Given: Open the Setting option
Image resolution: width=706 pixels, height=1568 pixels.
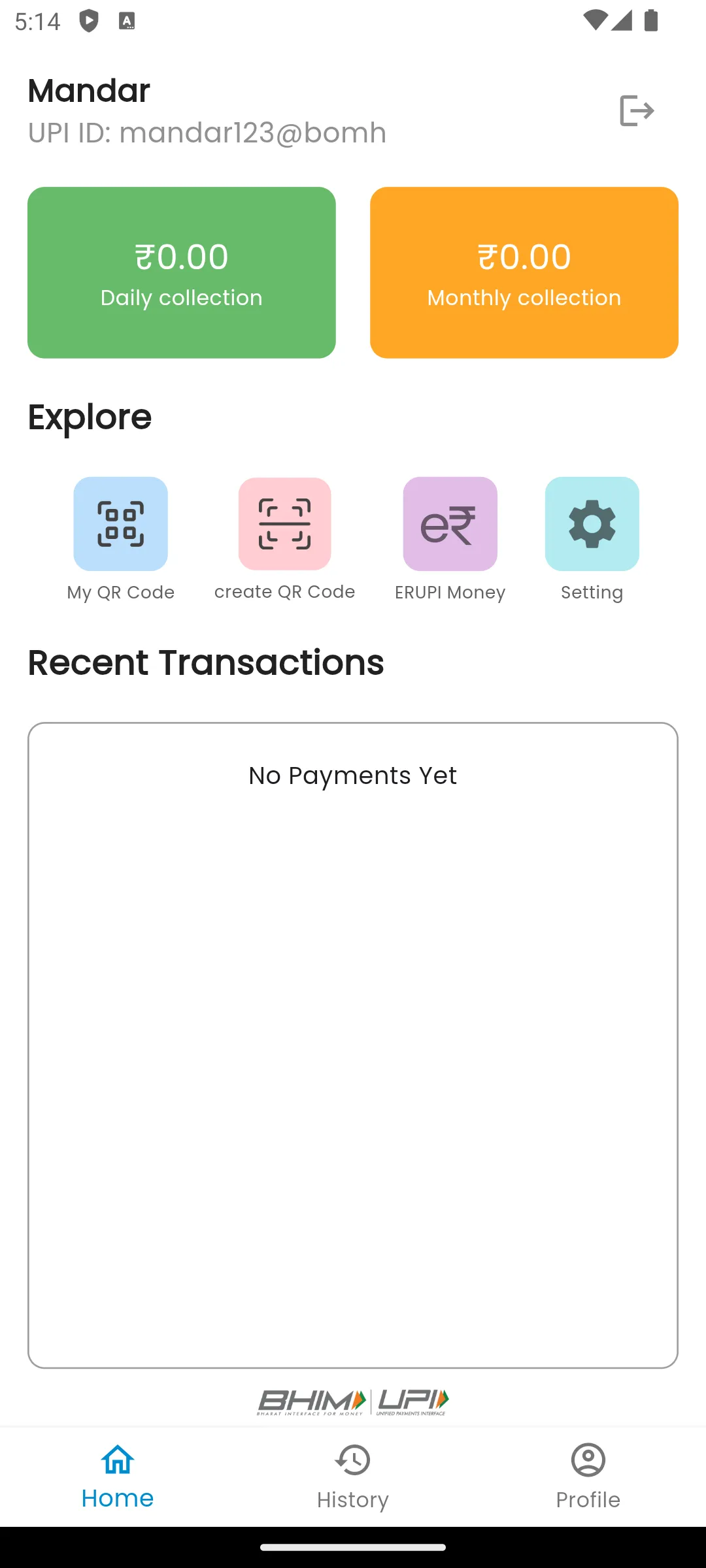Looking at the screenshot, I should click(592, 524).
